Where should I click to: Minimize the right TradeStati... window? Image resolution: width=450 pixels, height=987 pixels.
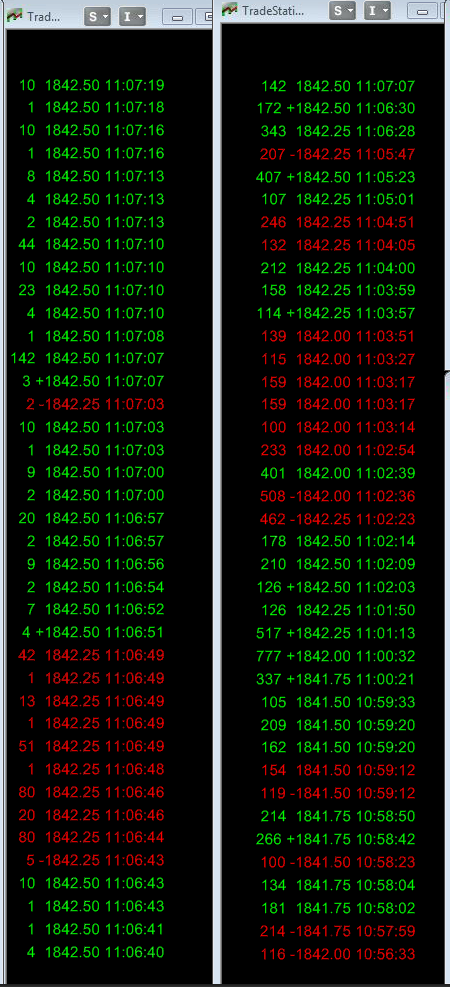point(422,10)
